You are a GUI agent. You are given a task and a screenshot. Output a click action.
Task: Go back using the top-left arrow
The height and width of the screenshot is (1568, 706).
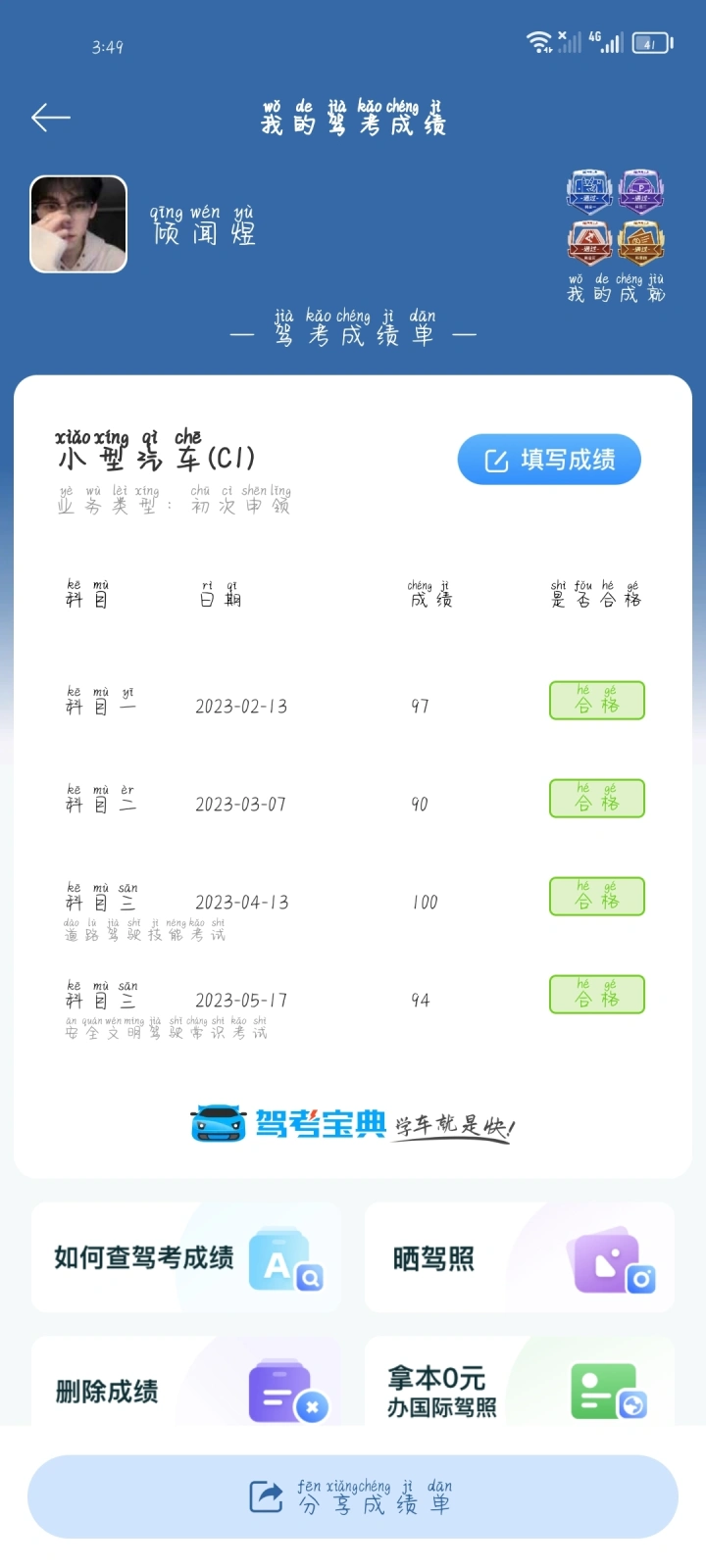[51, 119]
